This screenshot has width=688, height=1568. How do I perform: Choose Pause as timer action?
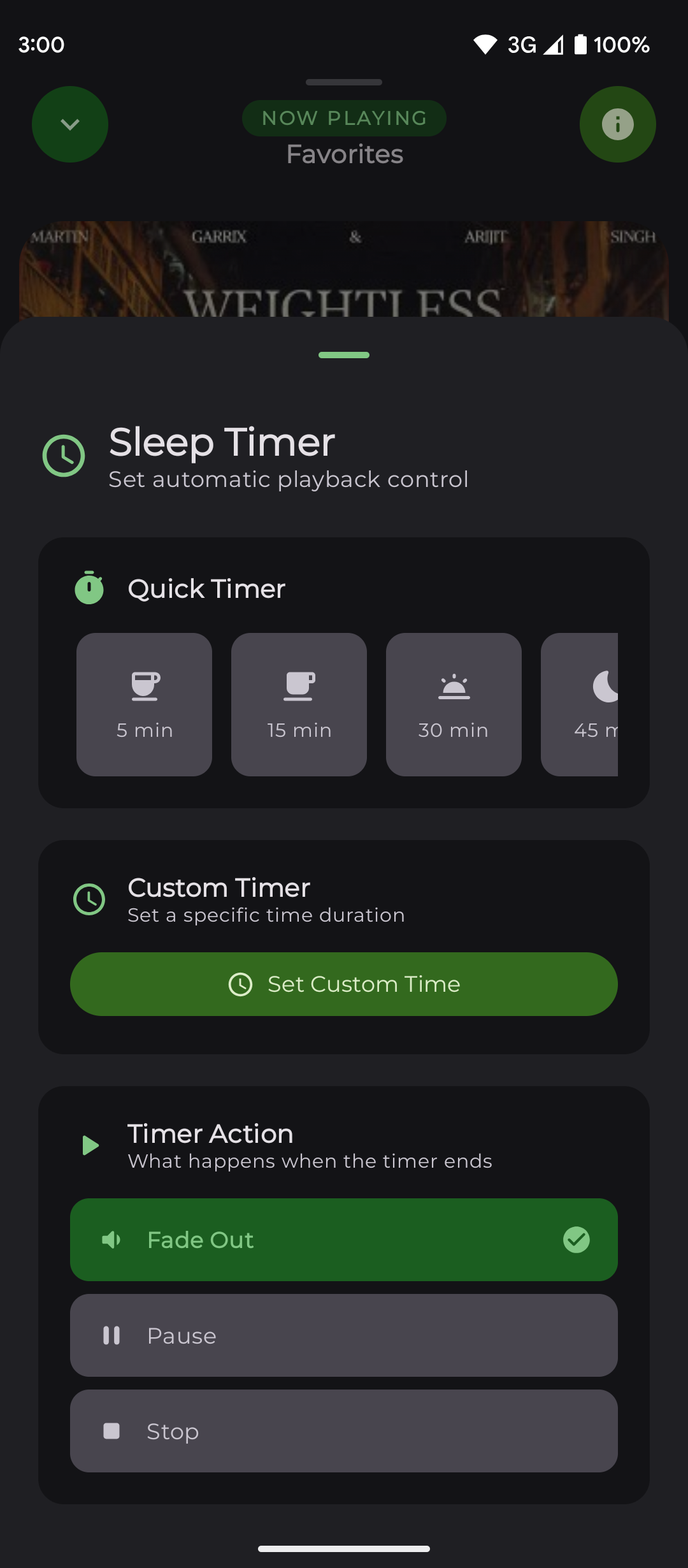(x=344, y=1335)
